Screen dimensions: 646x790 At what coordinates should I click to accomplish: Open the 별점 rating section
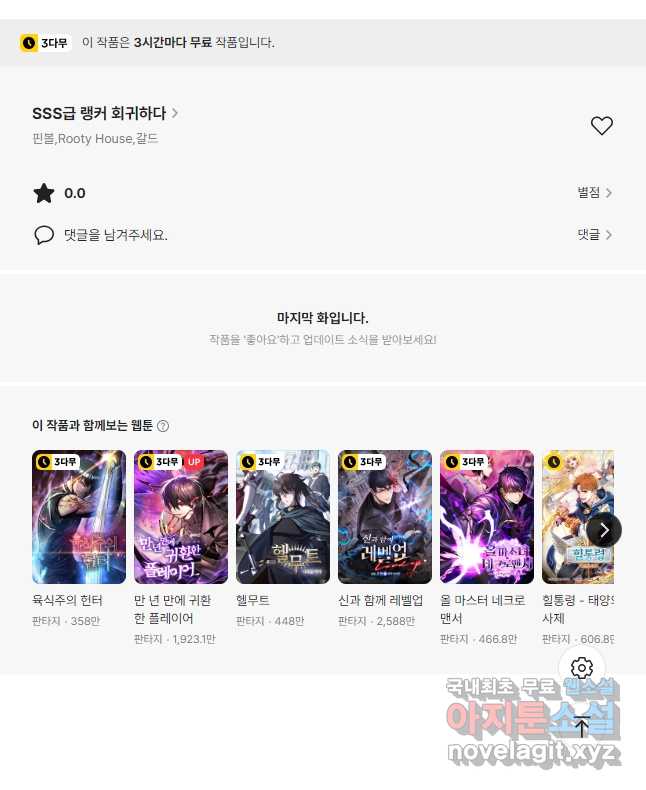[x=594, y=193]
